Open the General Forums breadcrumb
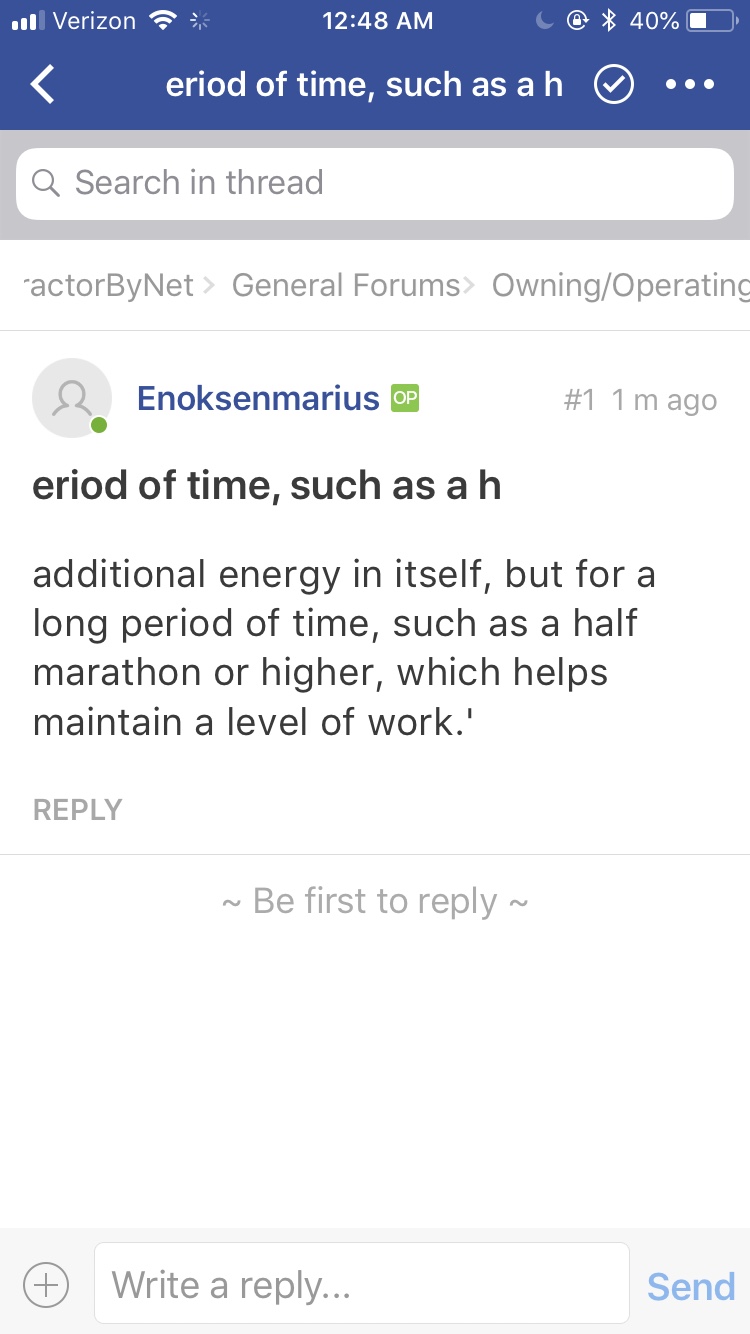This screenshot has width=750, height=1334. click(345, 286)
